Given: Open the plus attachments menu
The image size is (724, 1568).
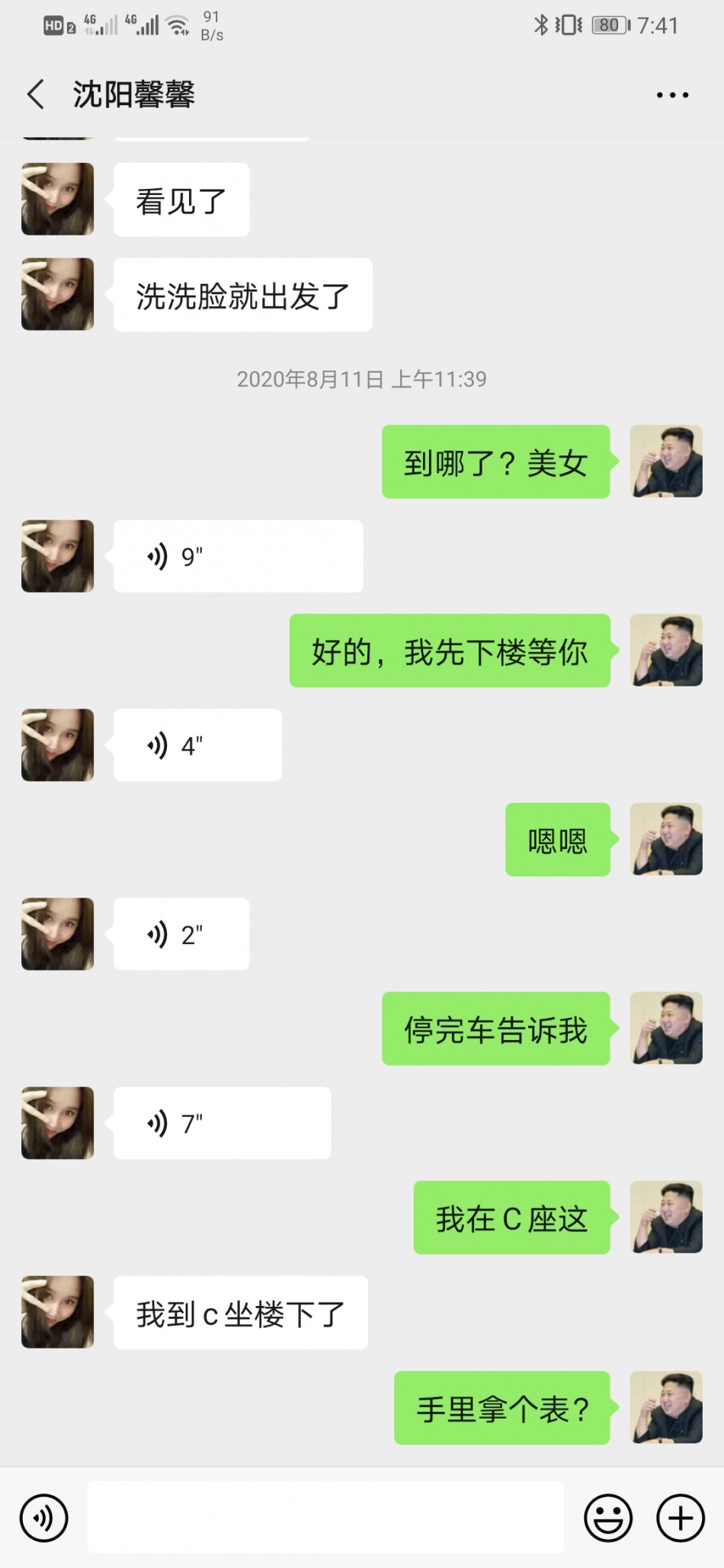Looking at the screenshot, I should click(680, 1518).
